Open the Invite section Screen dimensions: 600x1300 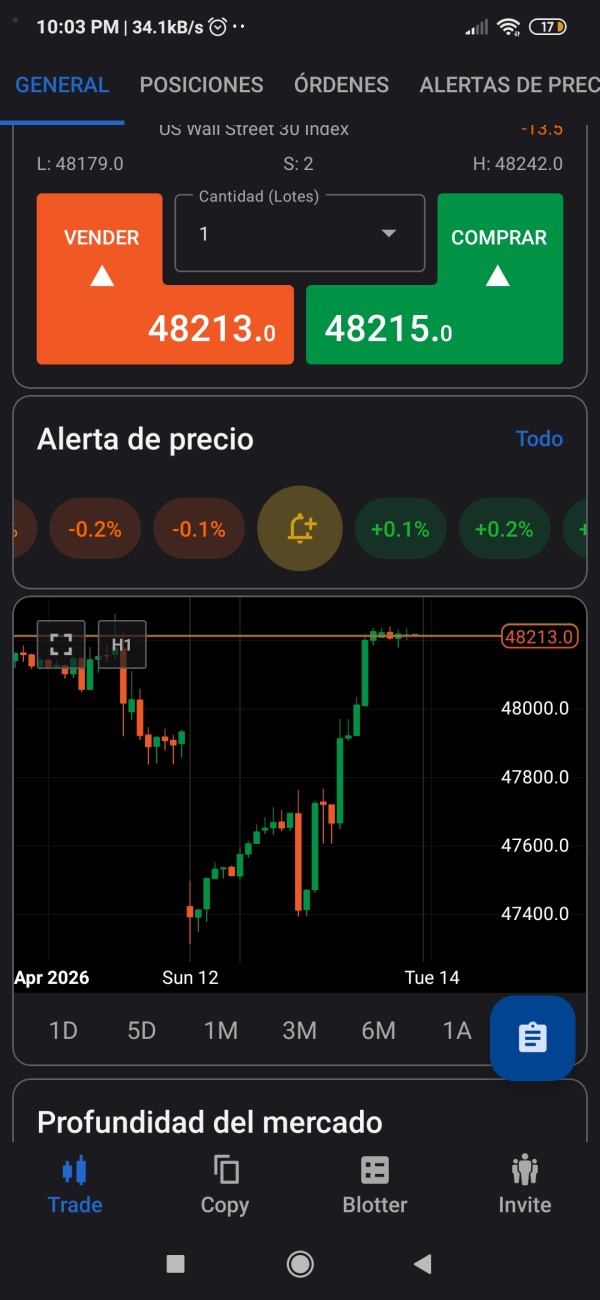pos(525,1185)
